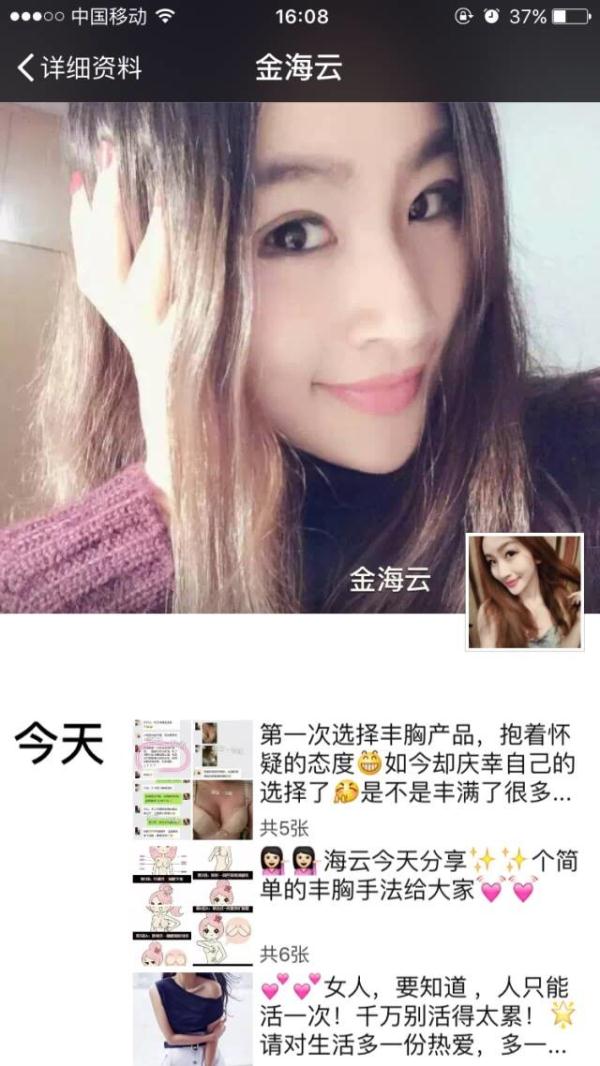Open the 海云今天分享 post

coord(415,875)
